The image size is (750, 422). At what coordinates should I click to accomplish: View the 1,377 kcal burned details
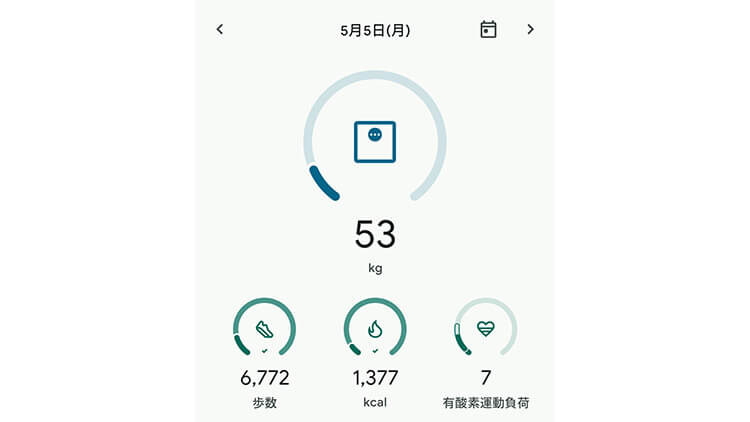375,329
